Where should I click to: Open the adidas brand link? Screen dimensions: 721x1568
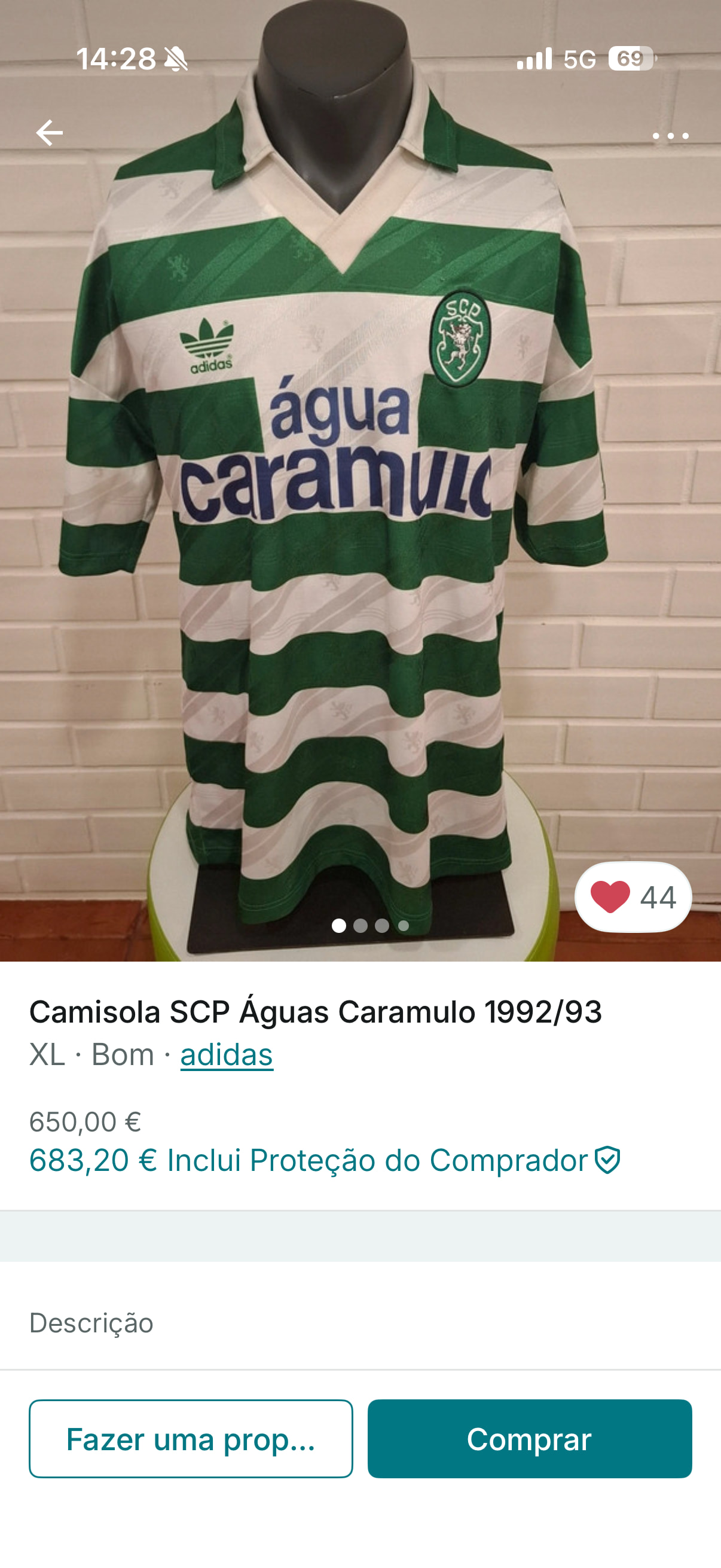[x=227, y=1054]
